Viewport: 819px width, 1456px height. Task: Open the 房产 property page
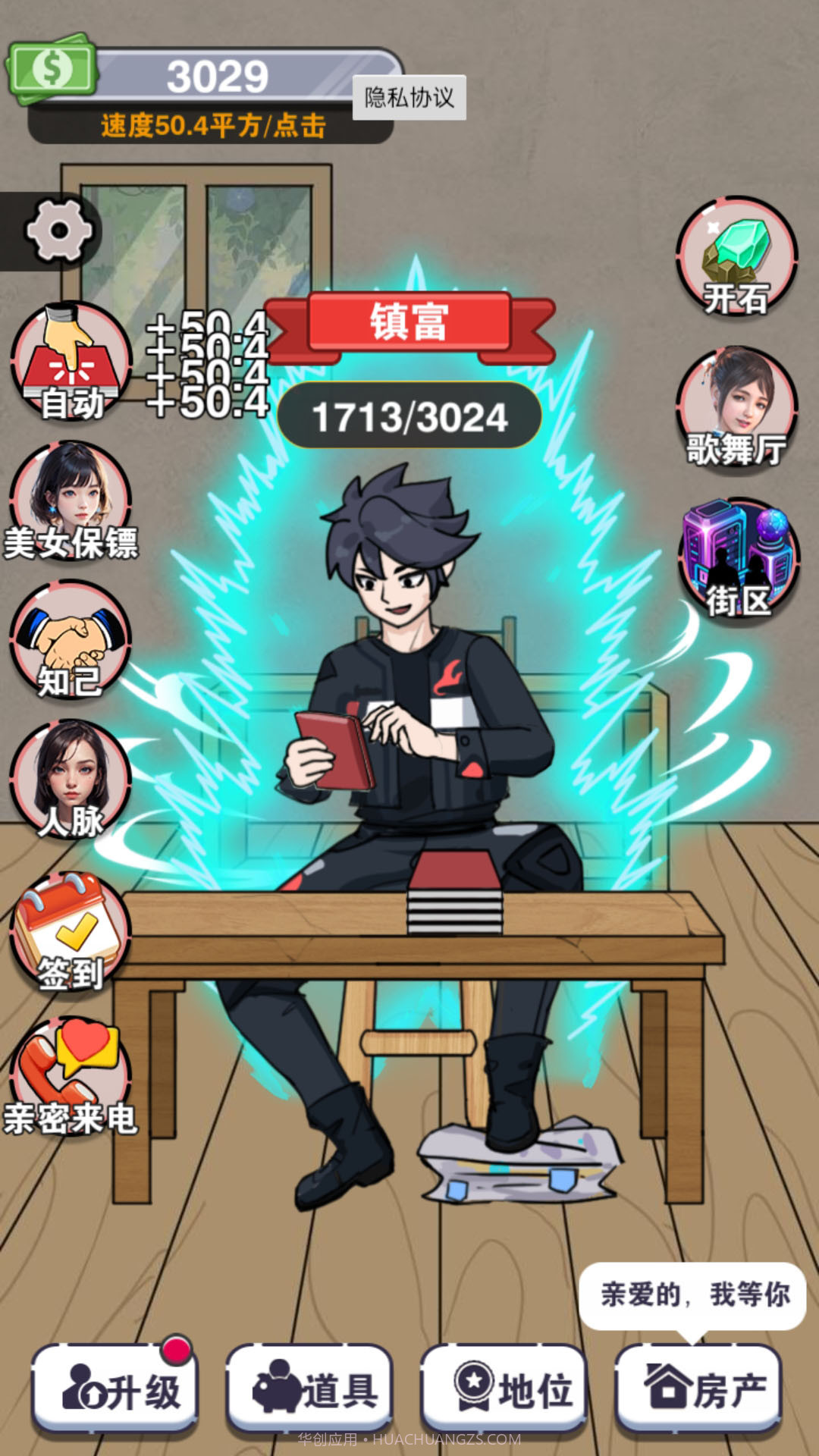698,1389
